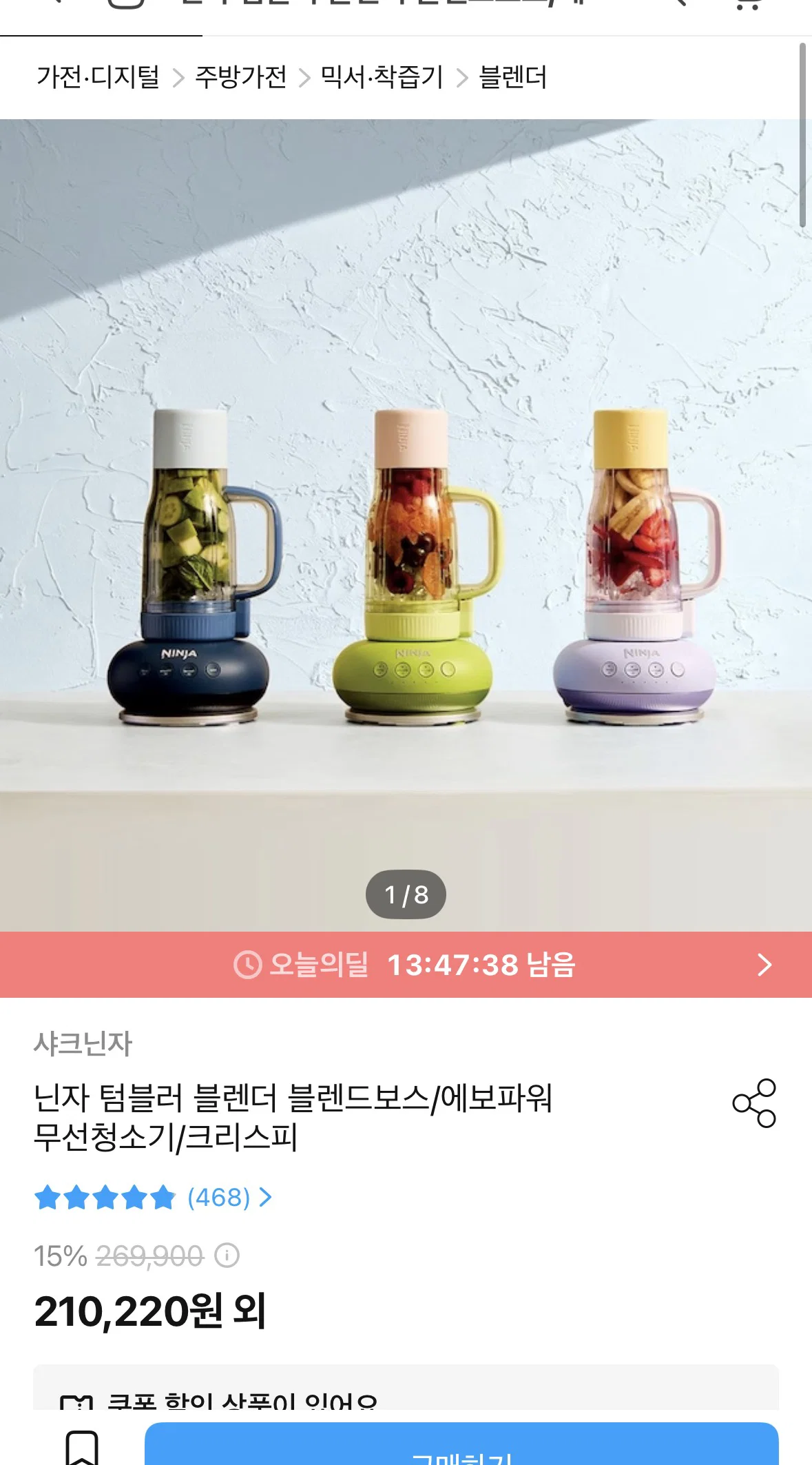Open the 블렌더 breadcrumb category
This screenshot has height=1465, width=812.
[513, 76]
